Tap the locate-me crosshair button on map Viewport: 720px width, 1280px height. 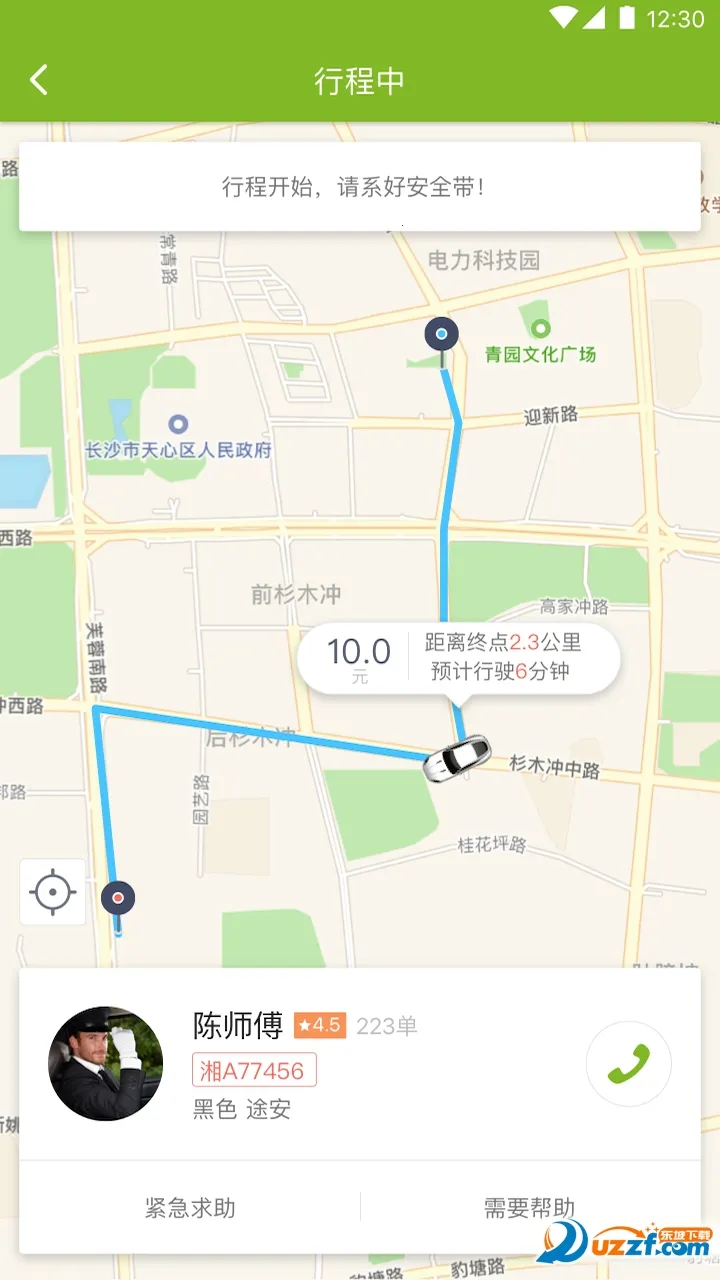click(x=54, y=891)
